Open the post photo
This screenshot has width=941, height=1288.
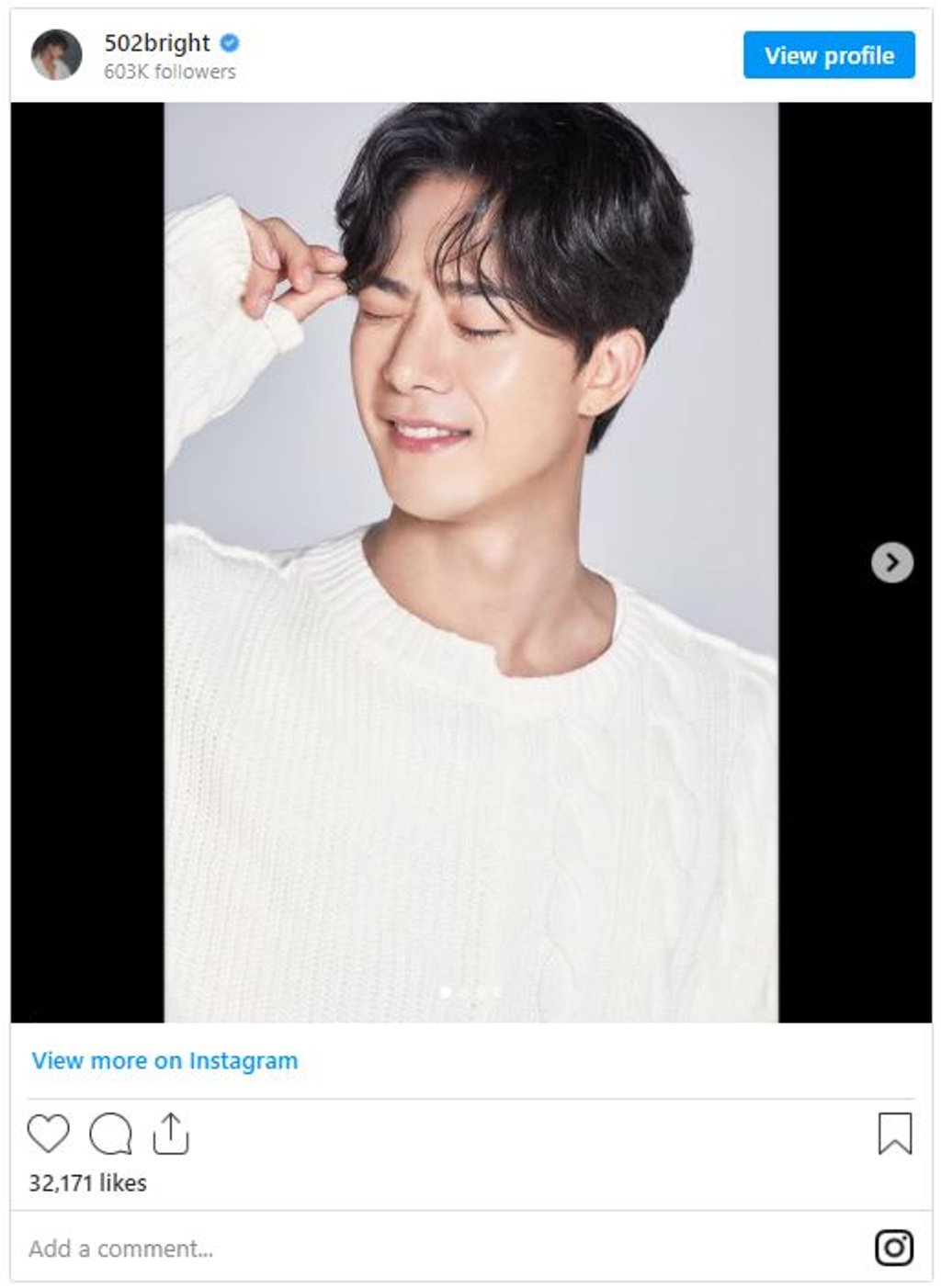tap(470, 562)
